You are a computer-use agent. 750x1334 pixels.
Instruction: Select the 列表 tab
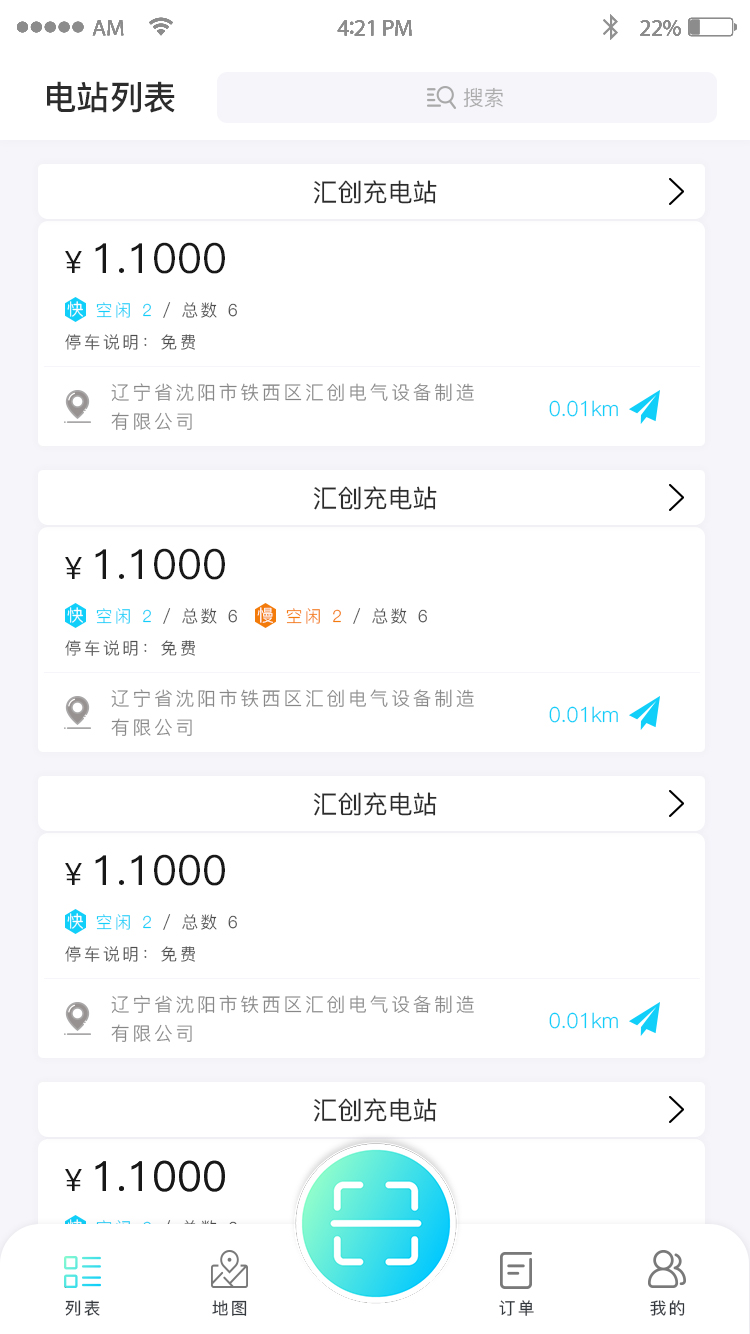point(83,1283)
